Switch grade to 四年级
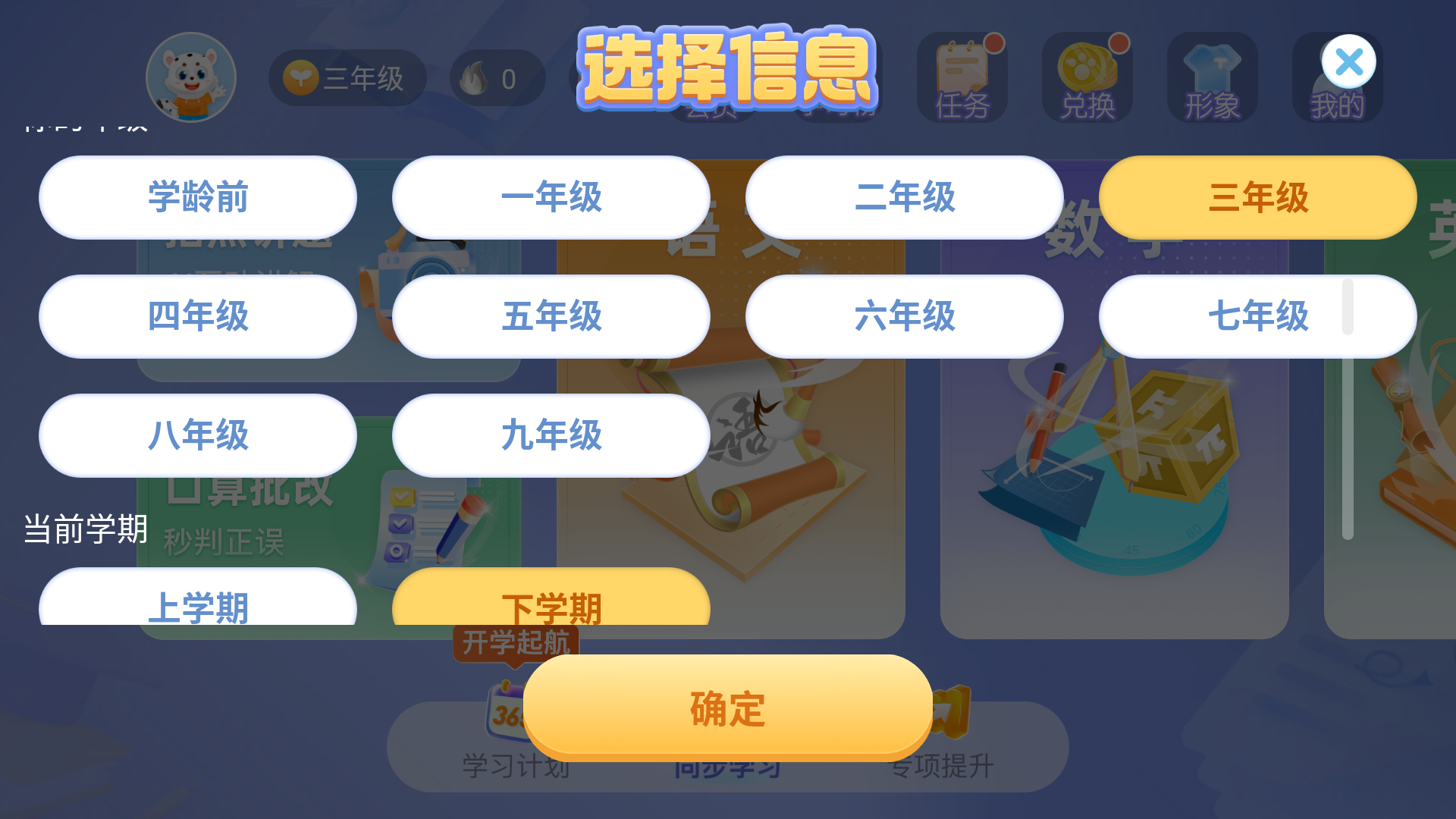This screenshot has height=819, width=1456. (198, 316)
